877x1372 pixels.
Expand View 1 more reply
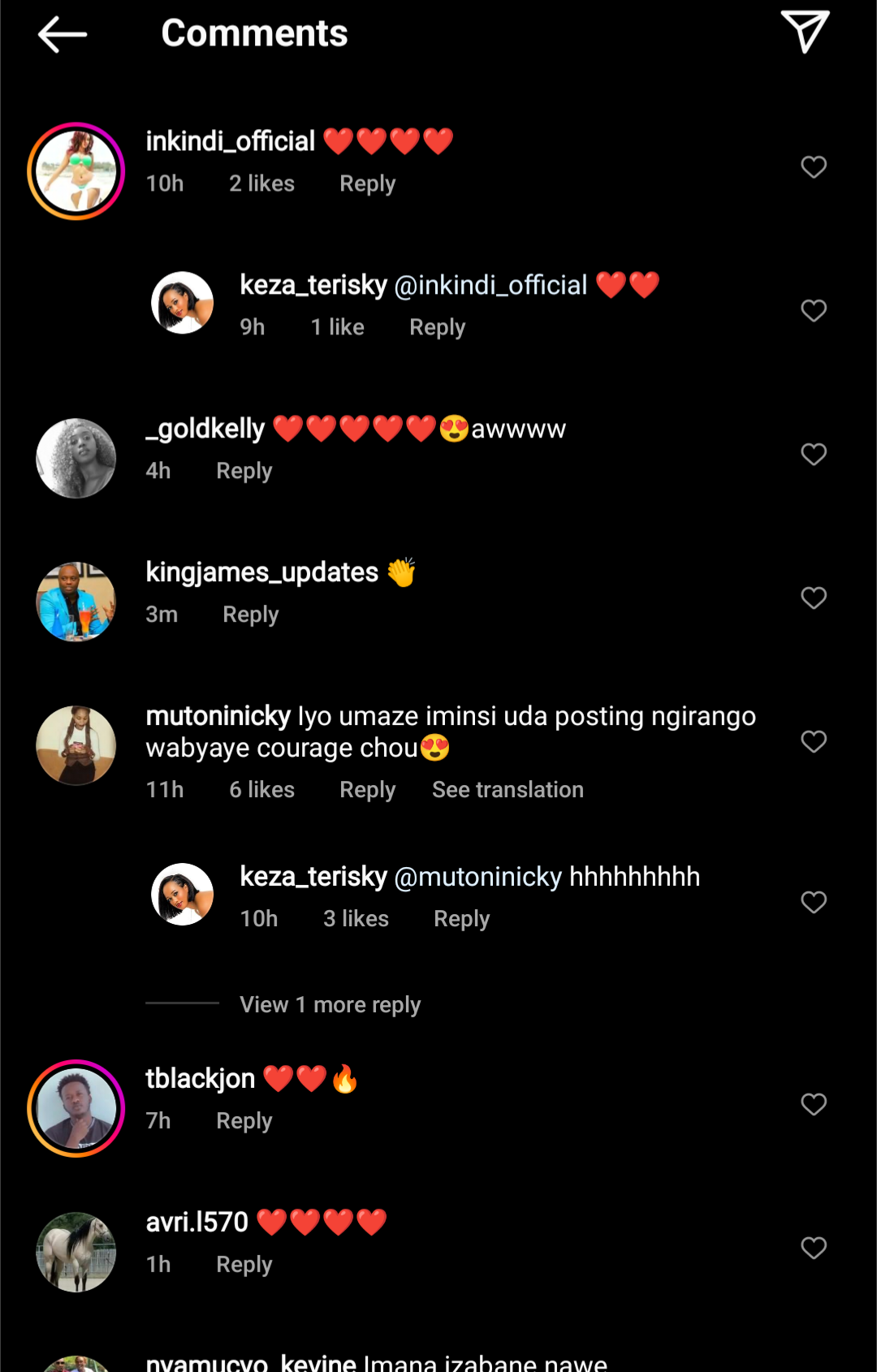point(330,1005)
